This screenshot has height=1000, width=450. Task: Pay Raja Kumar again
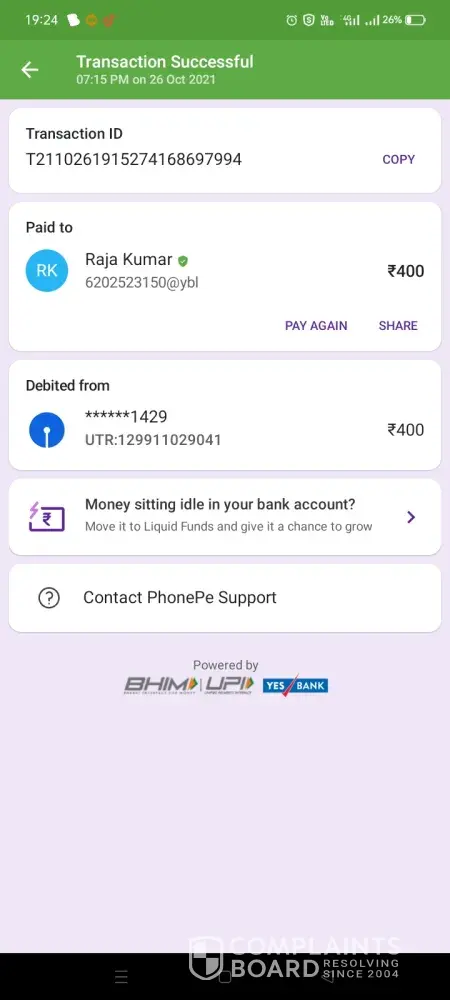point(316,325)
